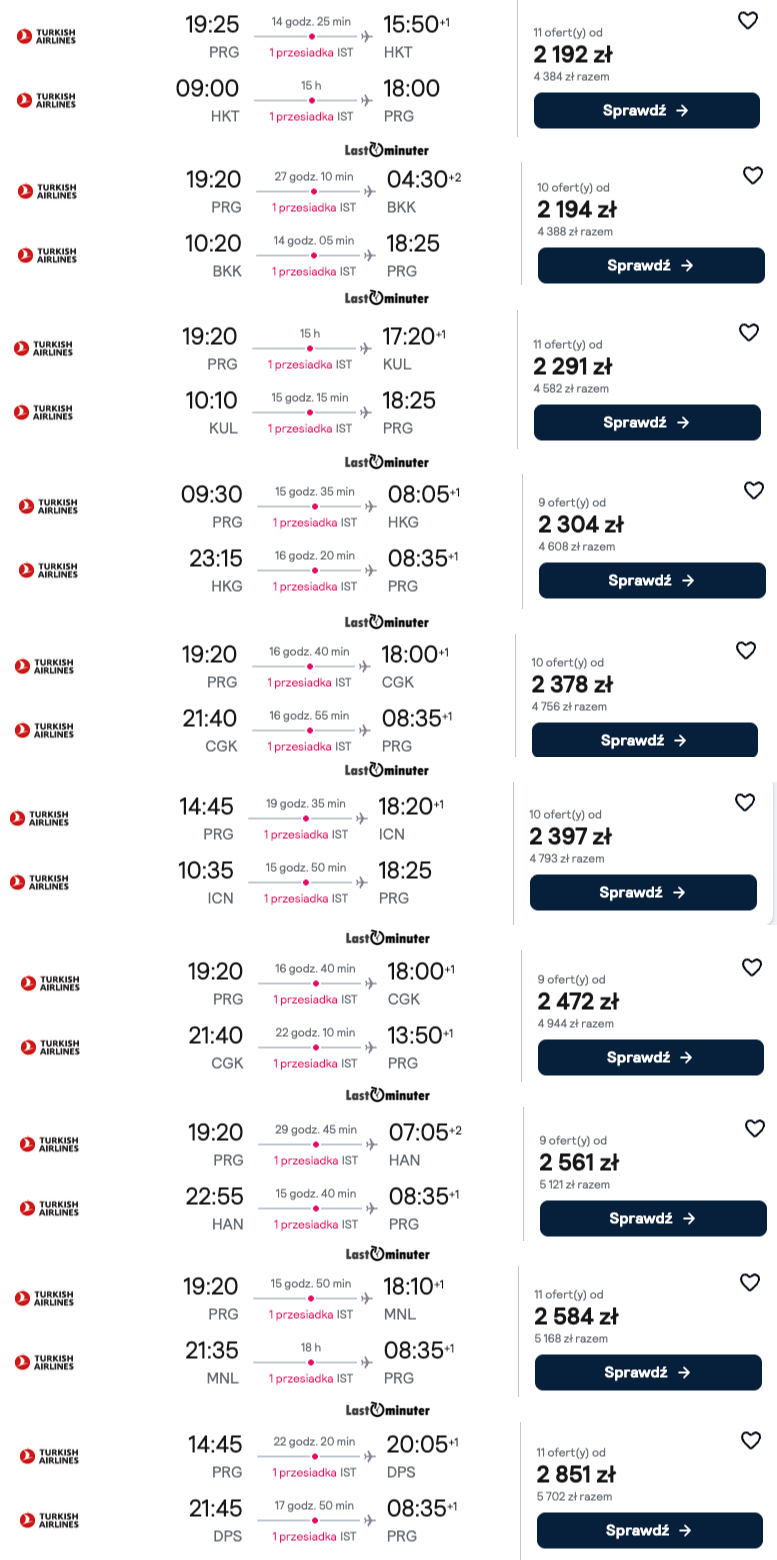Check the 2 194 zł Bangkok flight offer

pyautogui.click(x=651, y=265)
